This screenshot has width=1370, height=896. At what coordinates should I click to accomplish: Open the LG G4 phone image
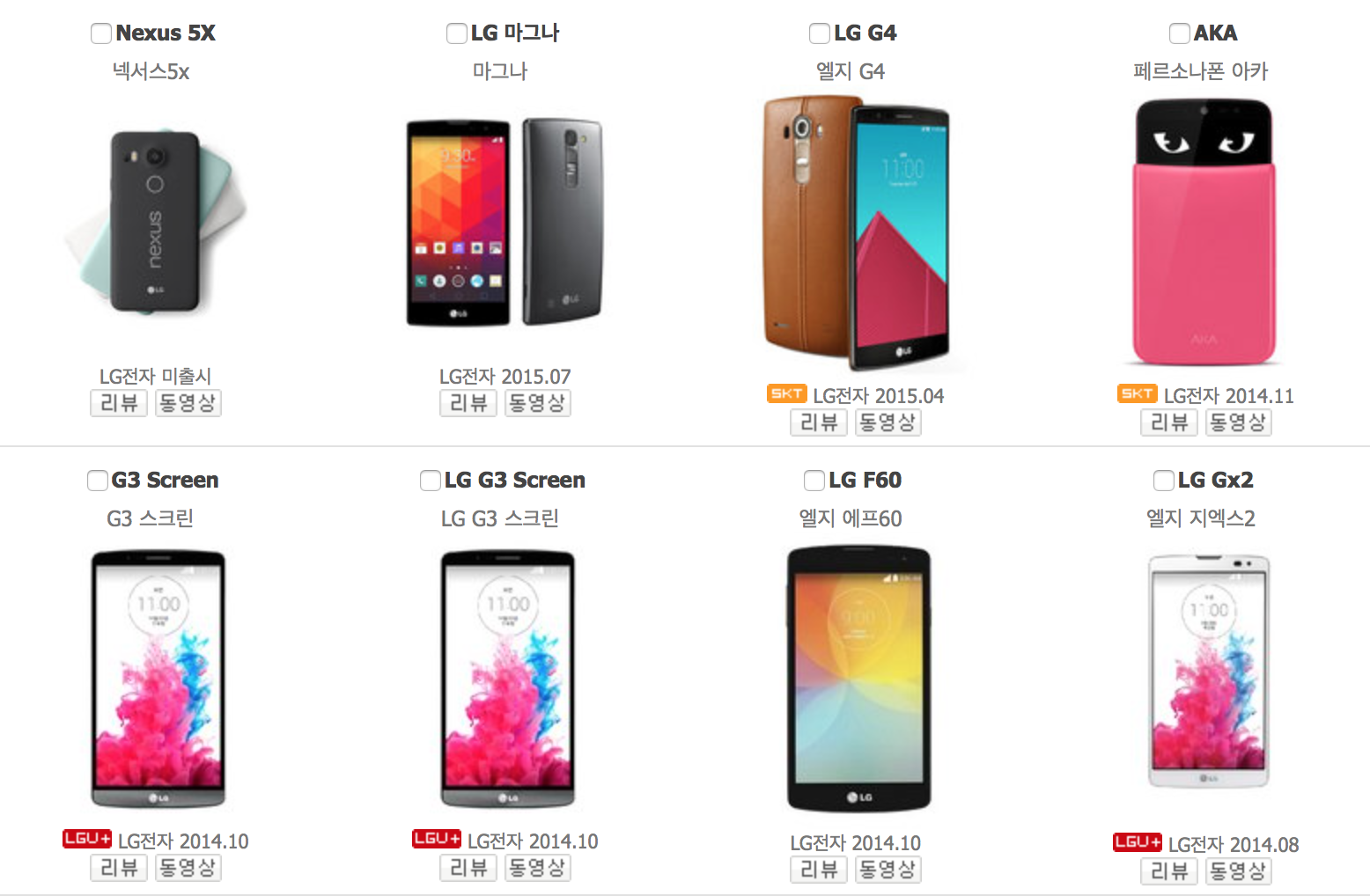pos(856,233)
